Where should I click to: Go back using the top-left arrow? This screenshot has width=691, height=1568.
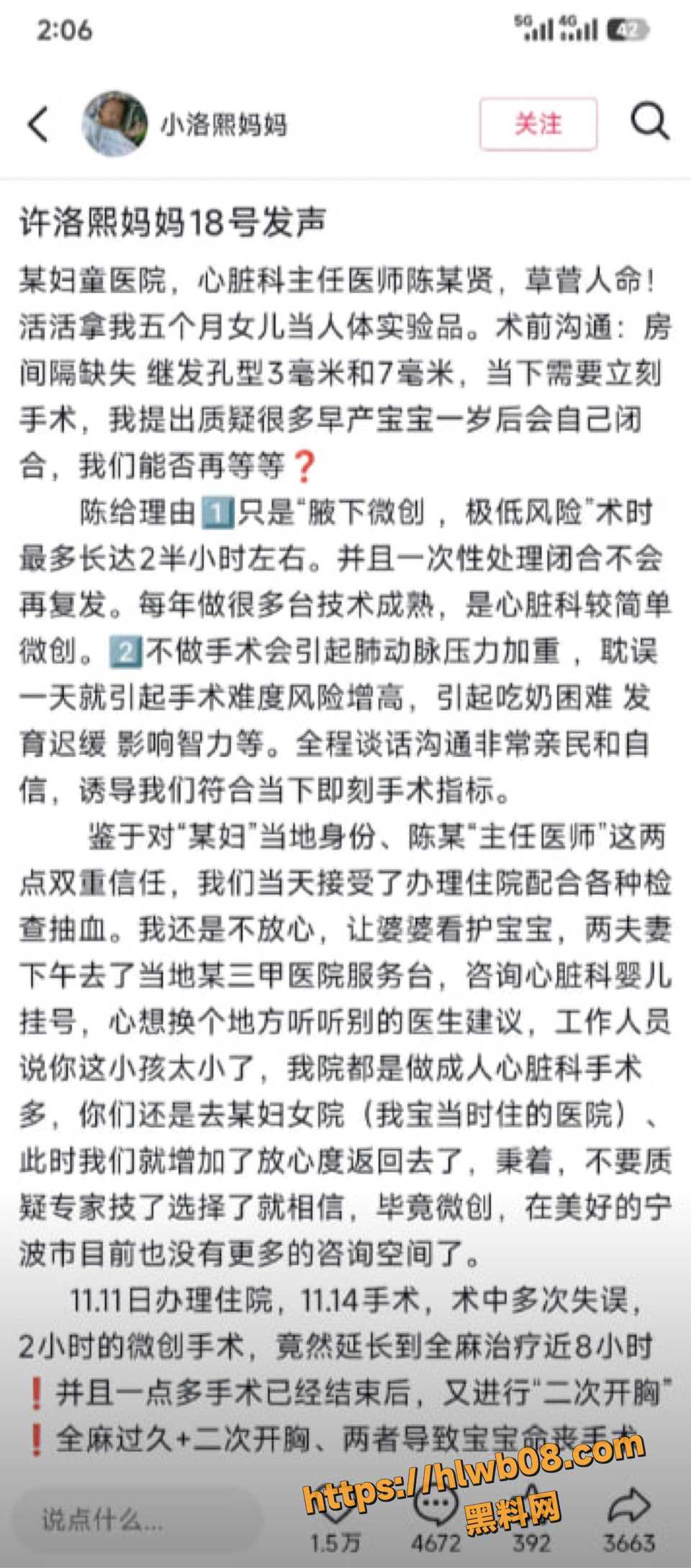click(x=38, y=124)
